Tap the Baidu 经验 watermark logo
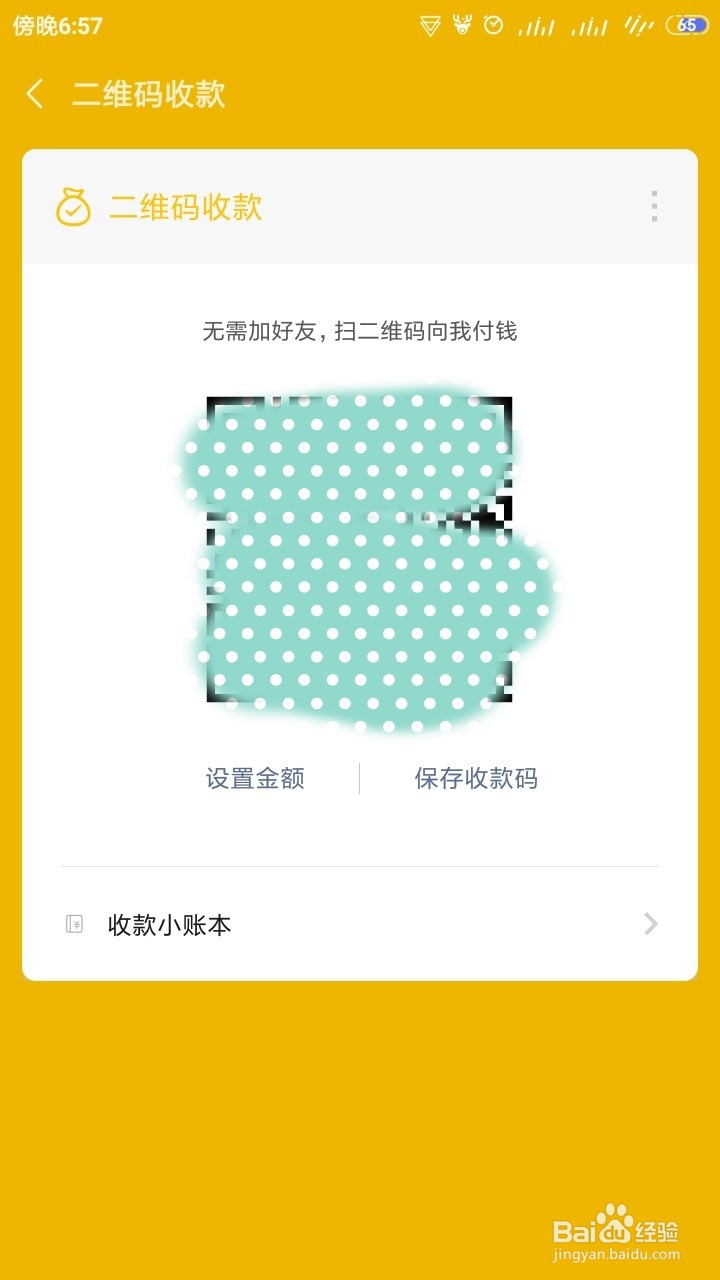 coord(615,1231)
